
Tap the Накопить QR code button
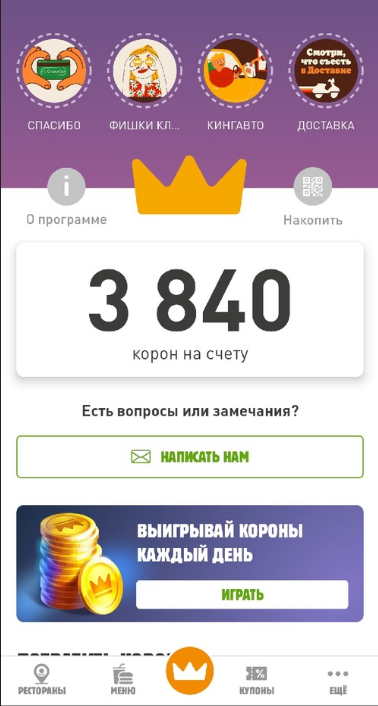(x=313, y=186)
